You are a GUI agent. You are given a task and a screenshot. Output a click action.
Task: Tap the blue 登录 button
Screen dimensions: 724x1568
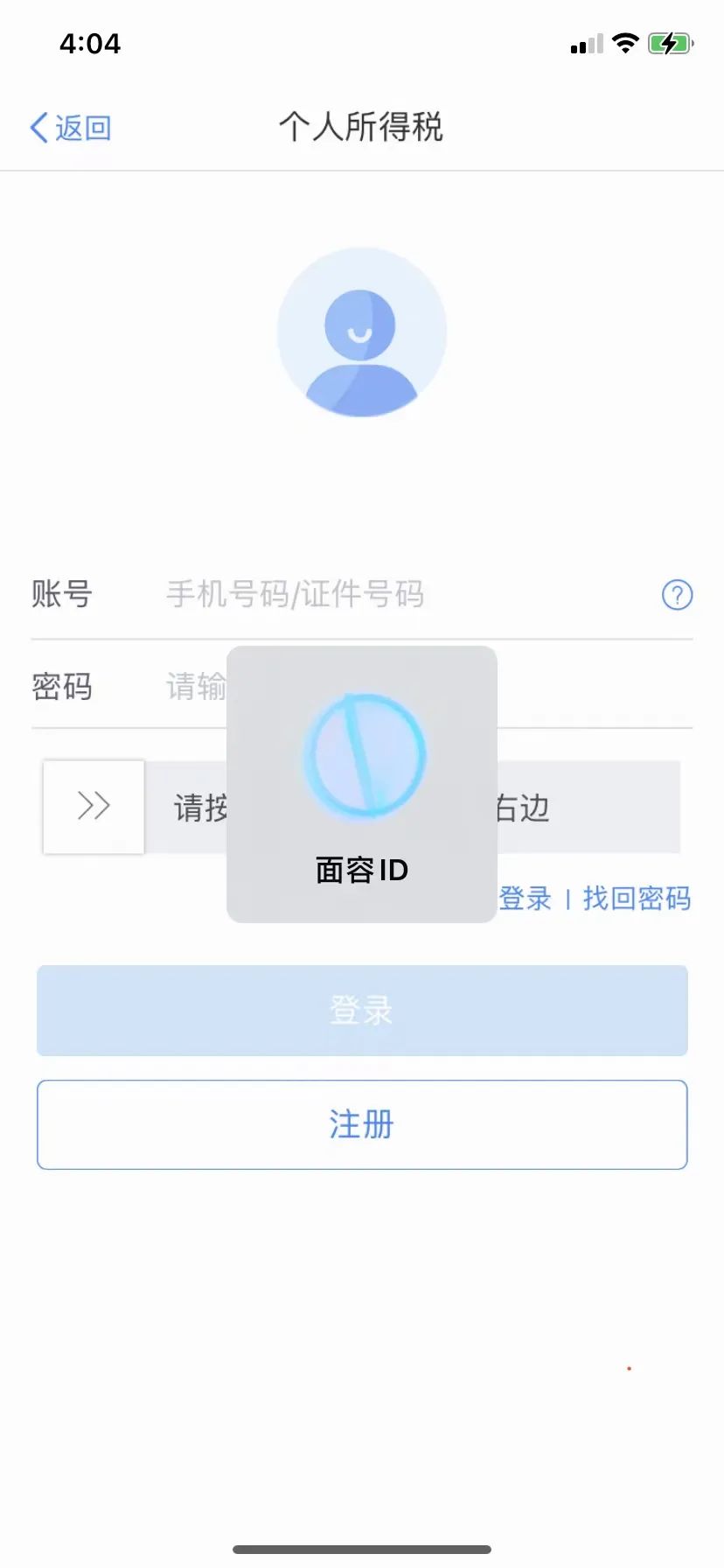click(x=362, y=1010)
